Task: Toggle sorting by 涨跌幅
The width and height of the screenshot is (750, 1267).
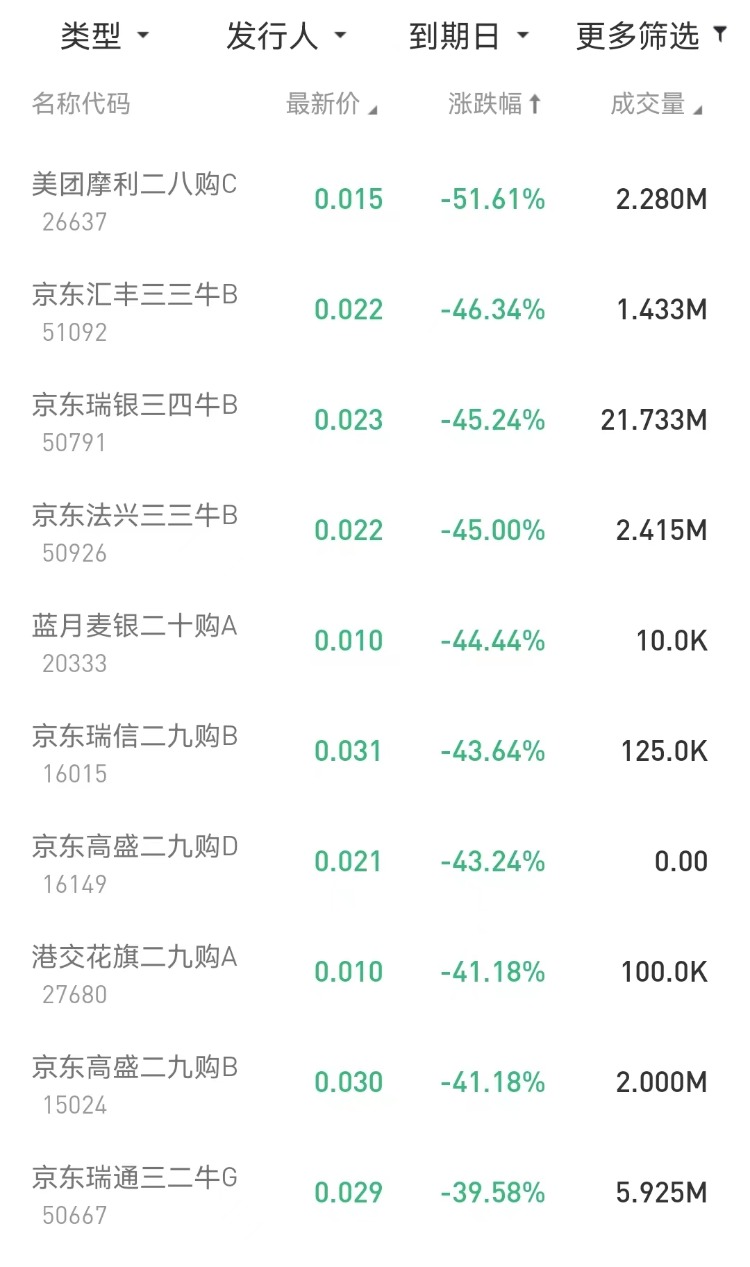Action: click(494, 104)
